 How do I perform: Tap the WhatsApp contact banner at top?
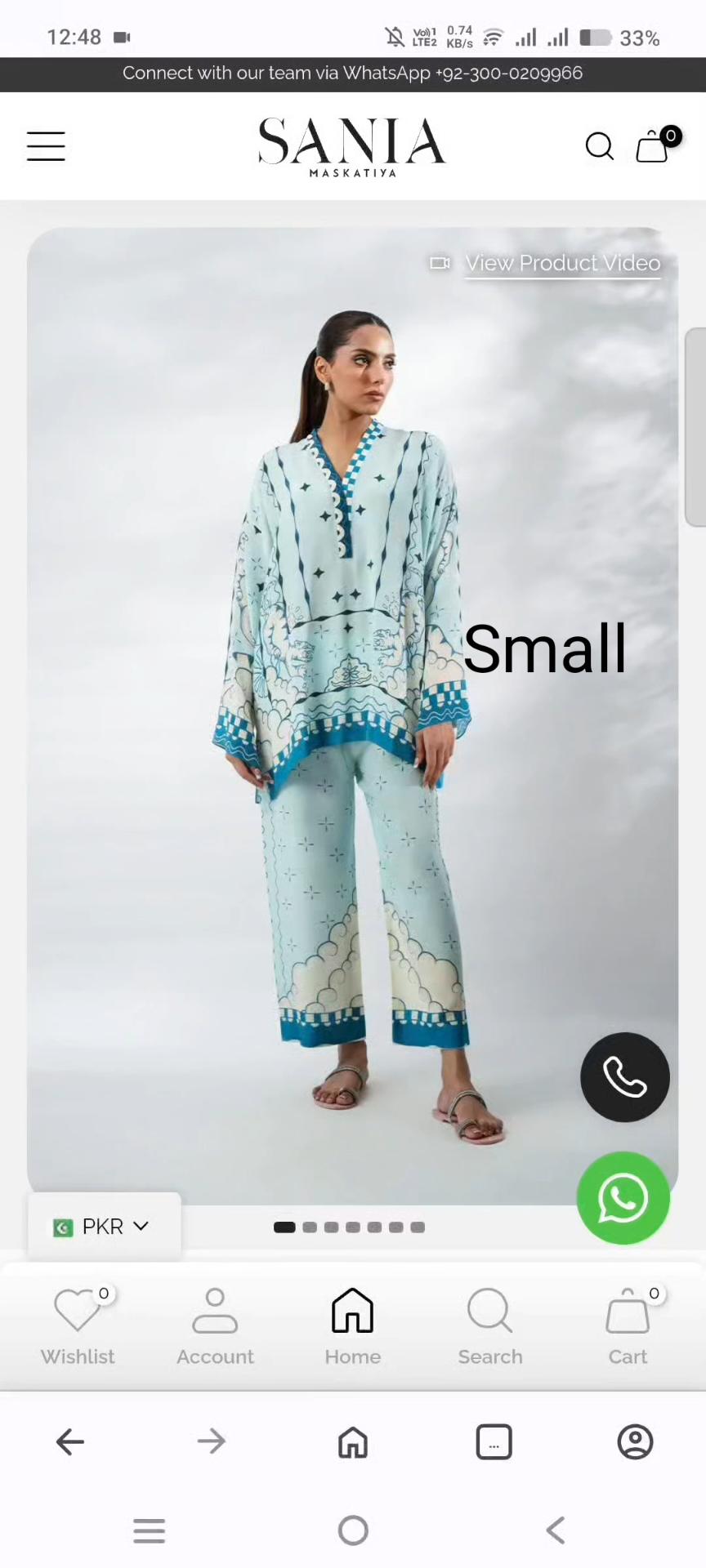click(352, 73)
